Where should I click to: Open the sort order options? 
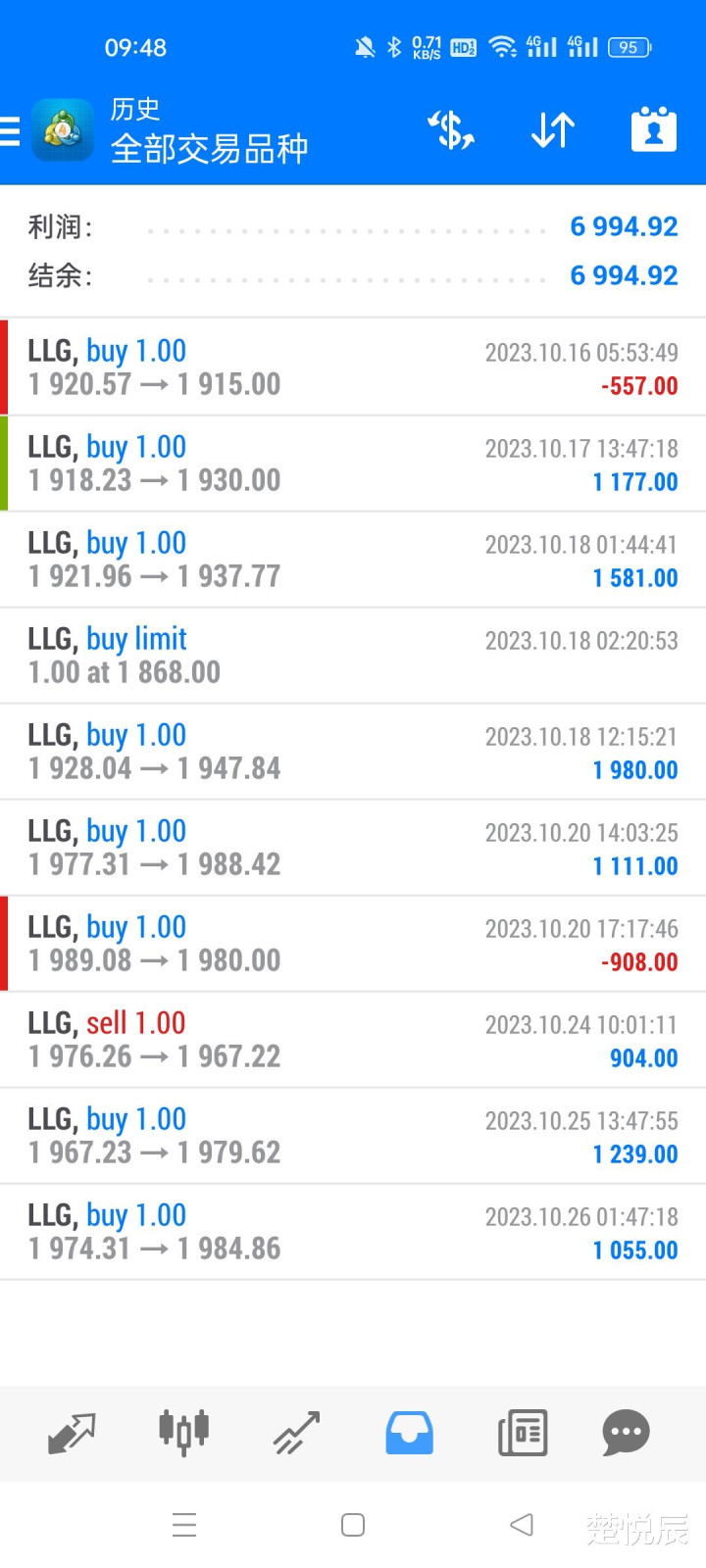click(553, 130)
